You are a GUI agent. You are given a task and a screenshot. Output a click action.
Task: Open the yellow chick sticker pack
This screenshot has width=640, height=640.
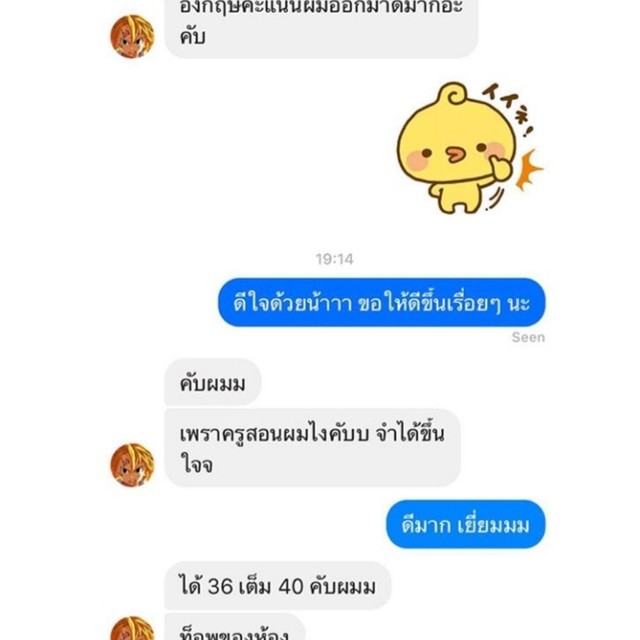(x=463, y=148)
